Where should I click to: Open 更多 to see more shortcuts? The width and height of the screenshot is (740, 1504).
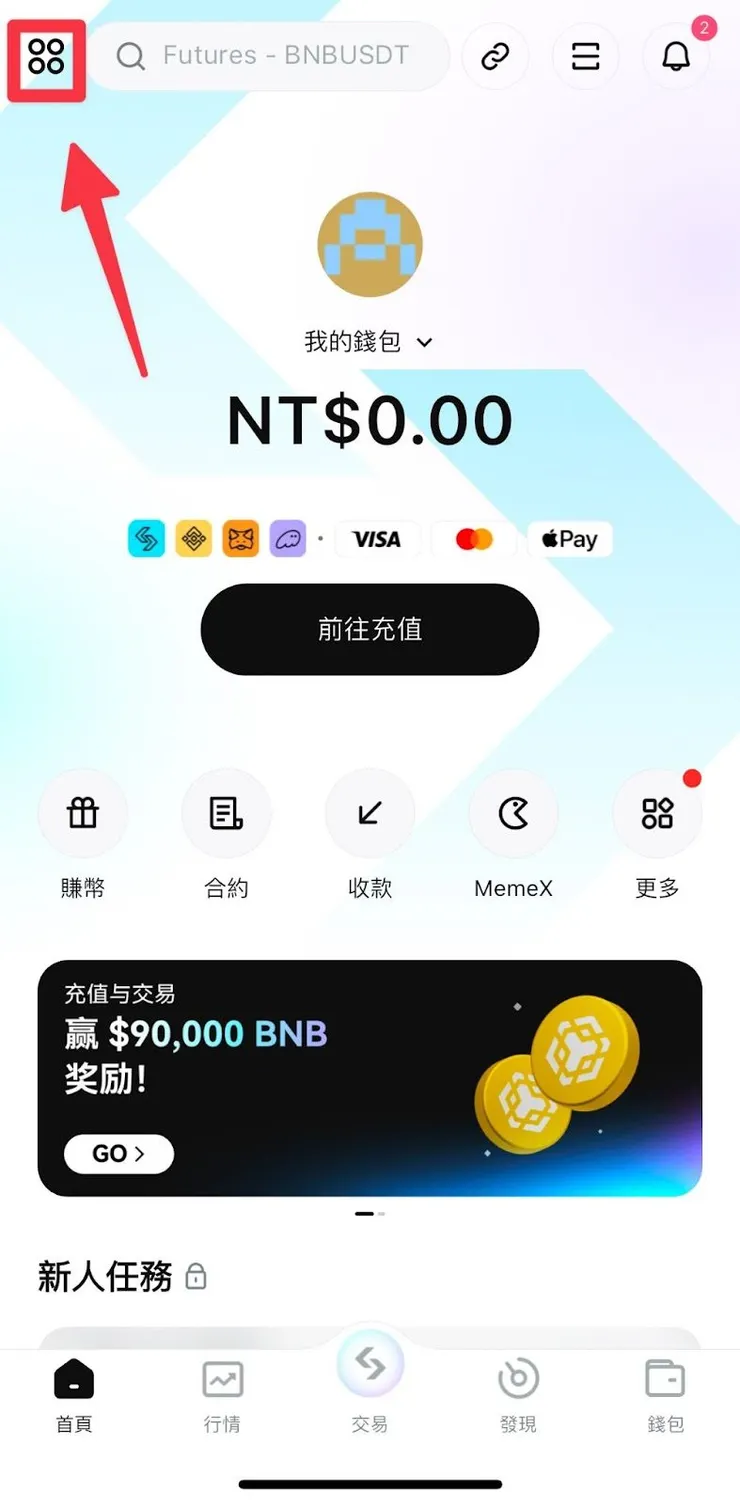point(657,813)
